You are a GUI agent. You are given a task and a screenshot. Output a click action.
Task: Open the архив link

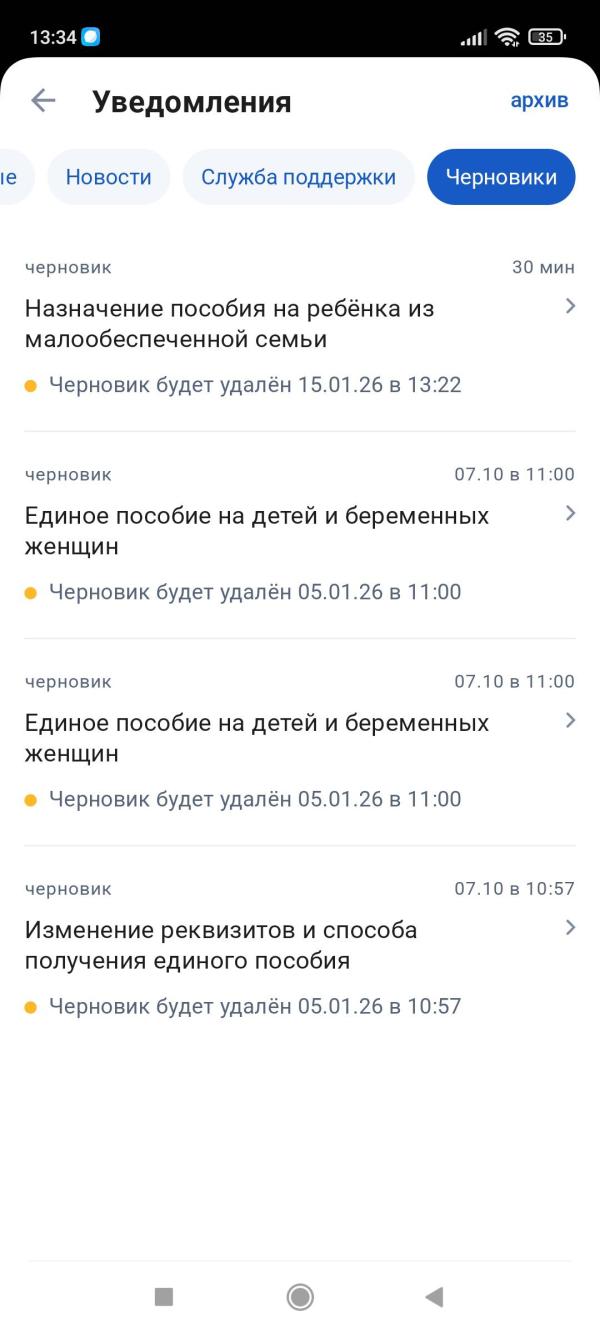539,100
